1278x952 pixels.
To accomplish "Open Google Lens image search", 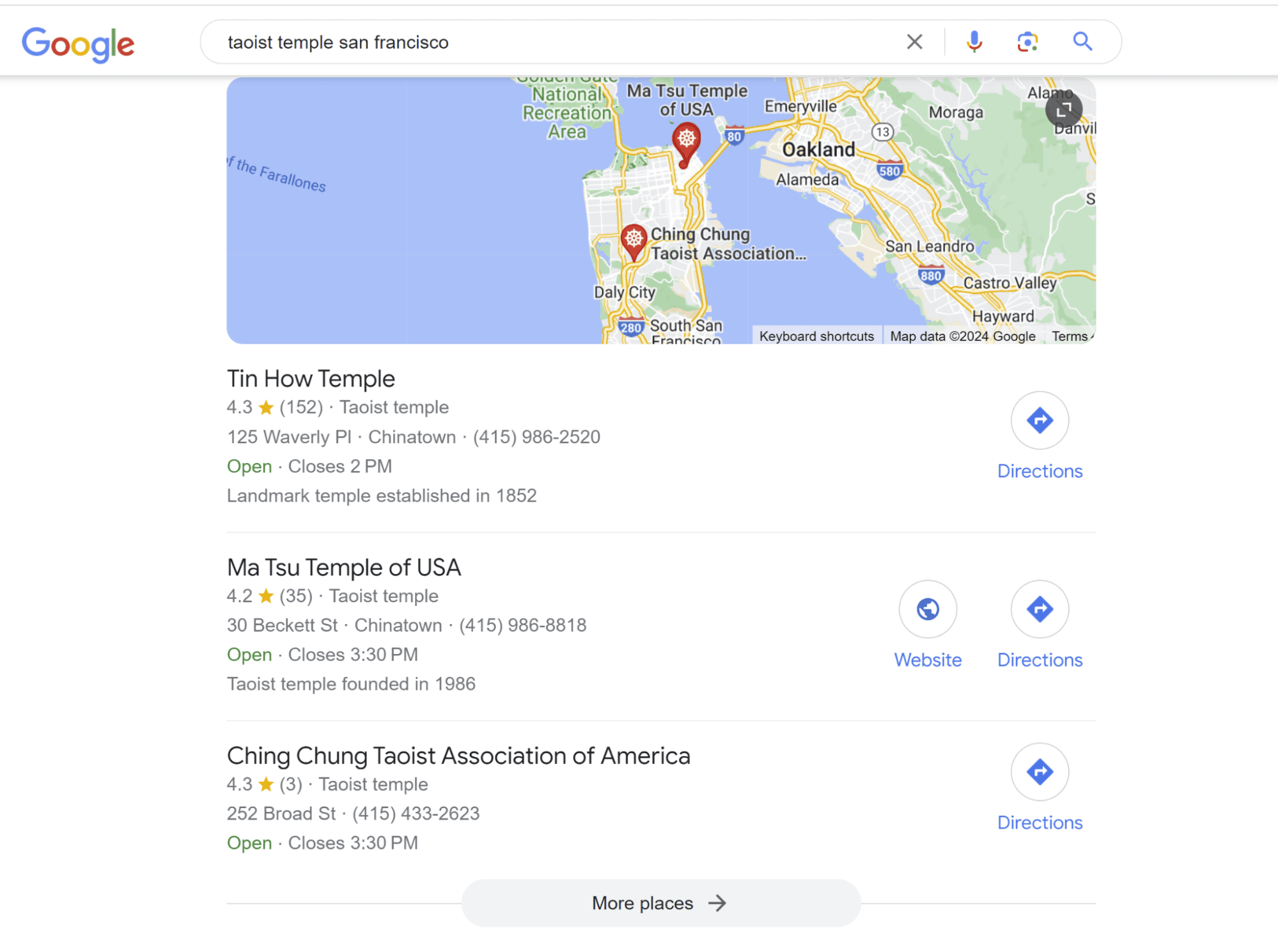I will [x=1027, y=42].
